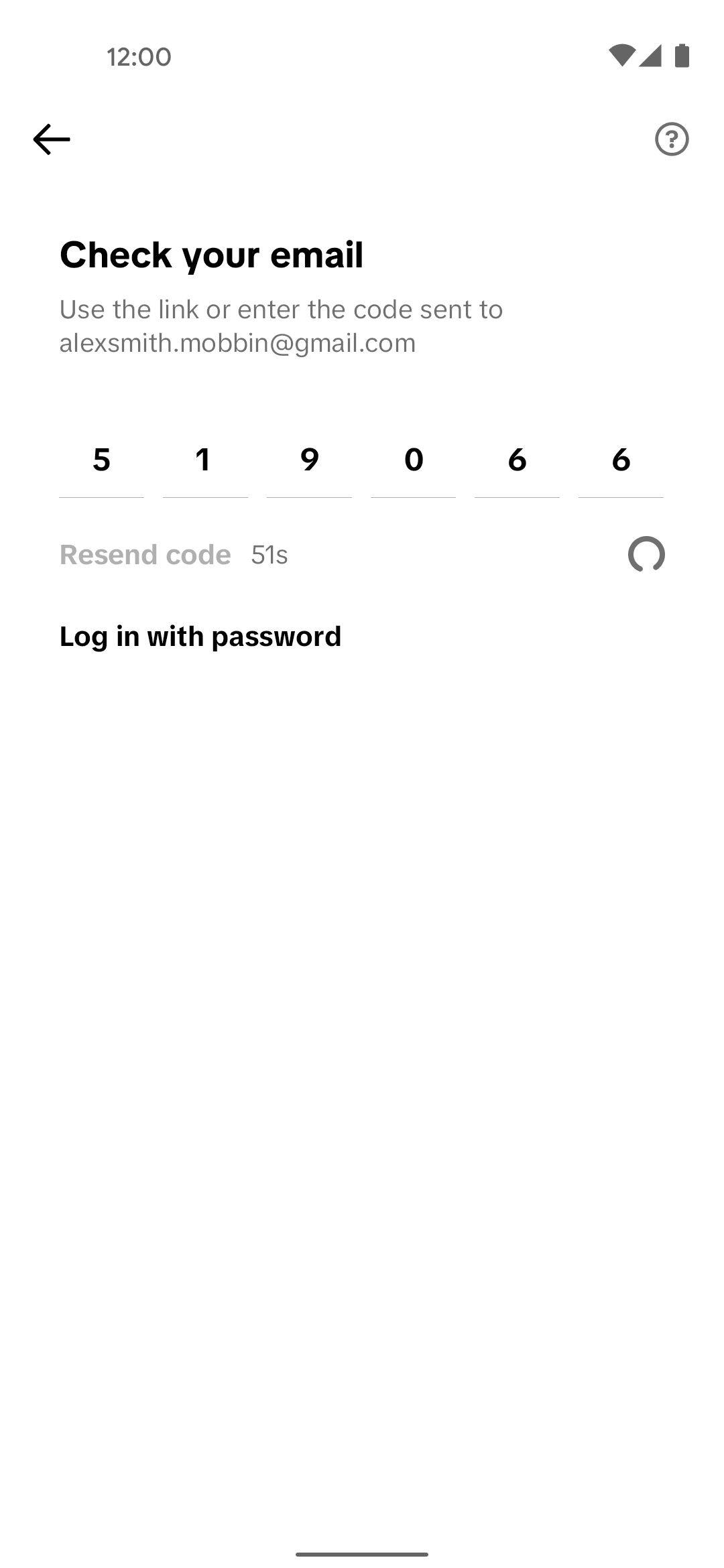Select the fourth code digit box showing 0

tap(413, 461)
